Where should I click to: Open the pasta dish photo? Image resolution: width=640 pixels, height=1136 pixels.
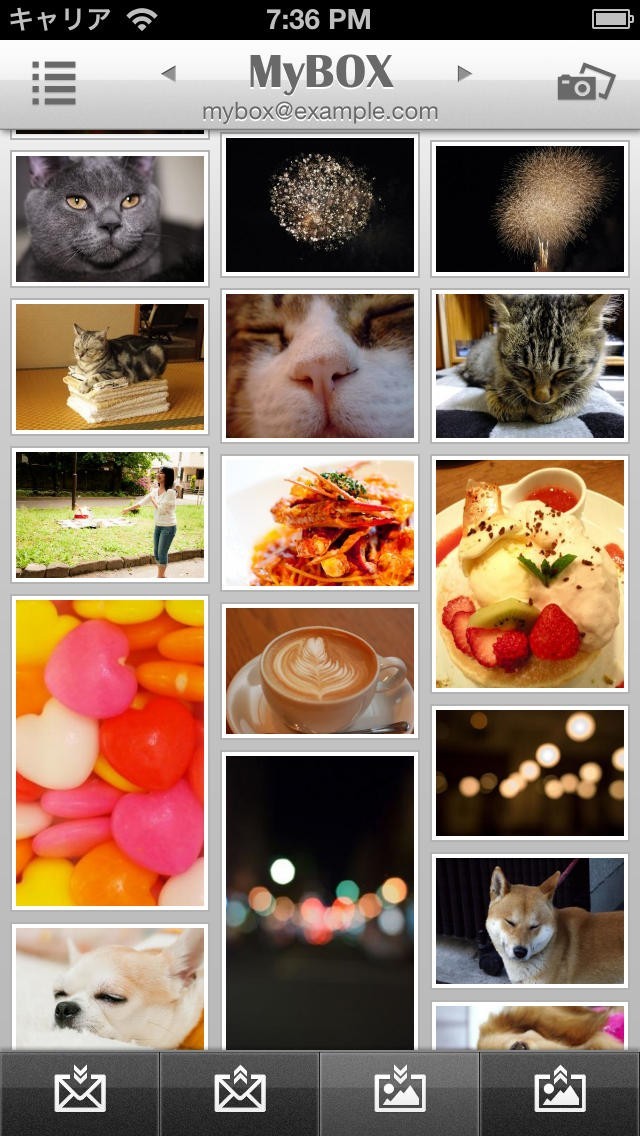[320, 523]
